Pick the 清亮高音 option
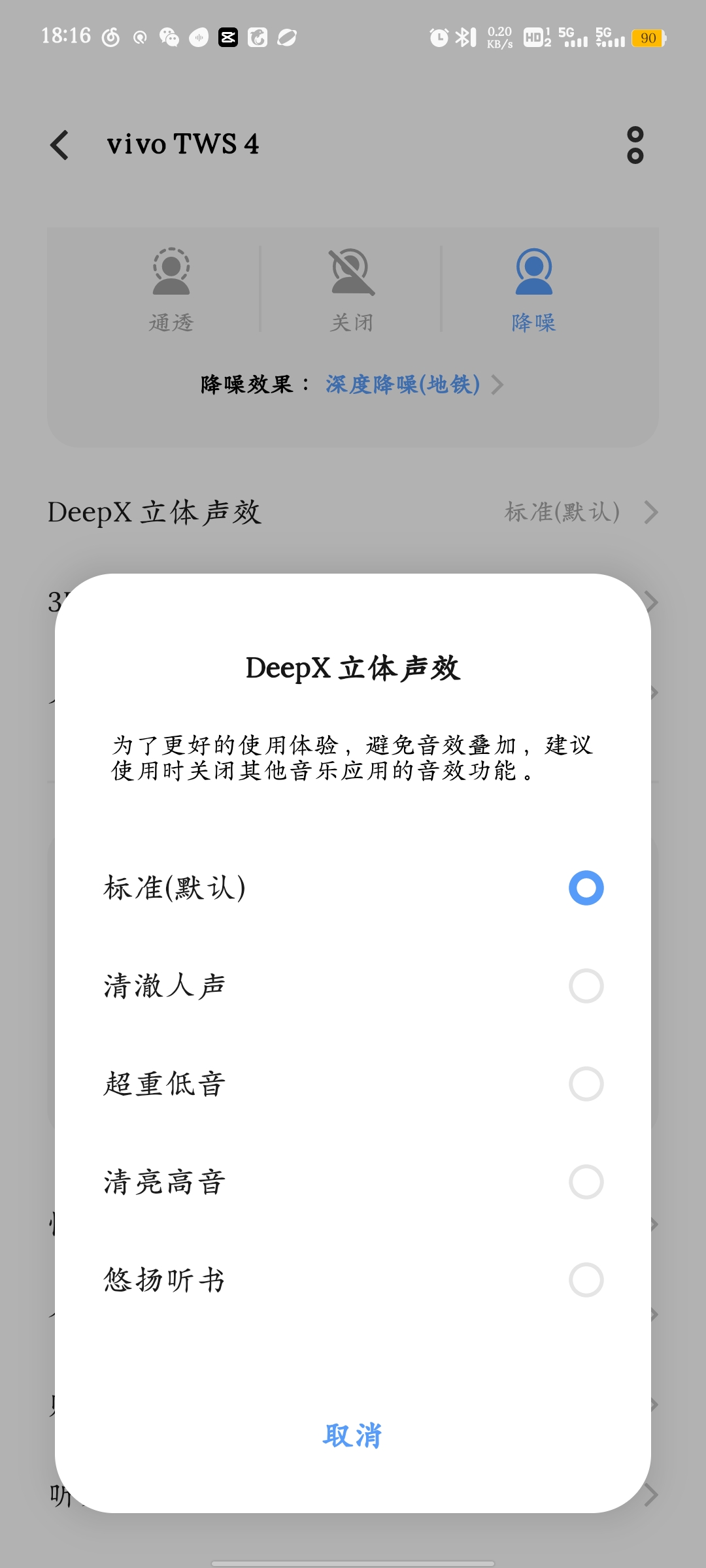The width and height of the screenshot is (706, 1568). (353, 1182)
